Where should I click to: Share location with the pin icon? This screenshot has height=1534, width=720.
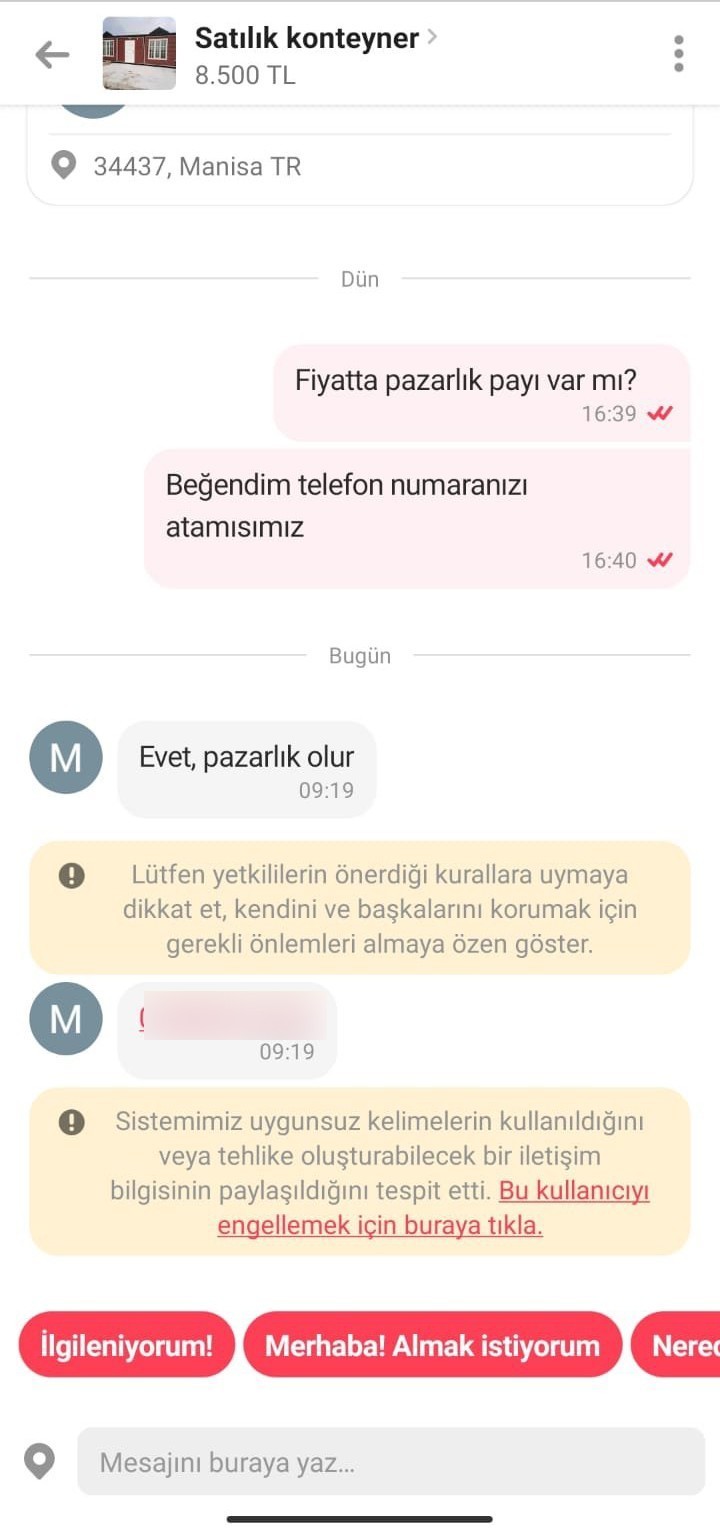[x=40, y=1464]
